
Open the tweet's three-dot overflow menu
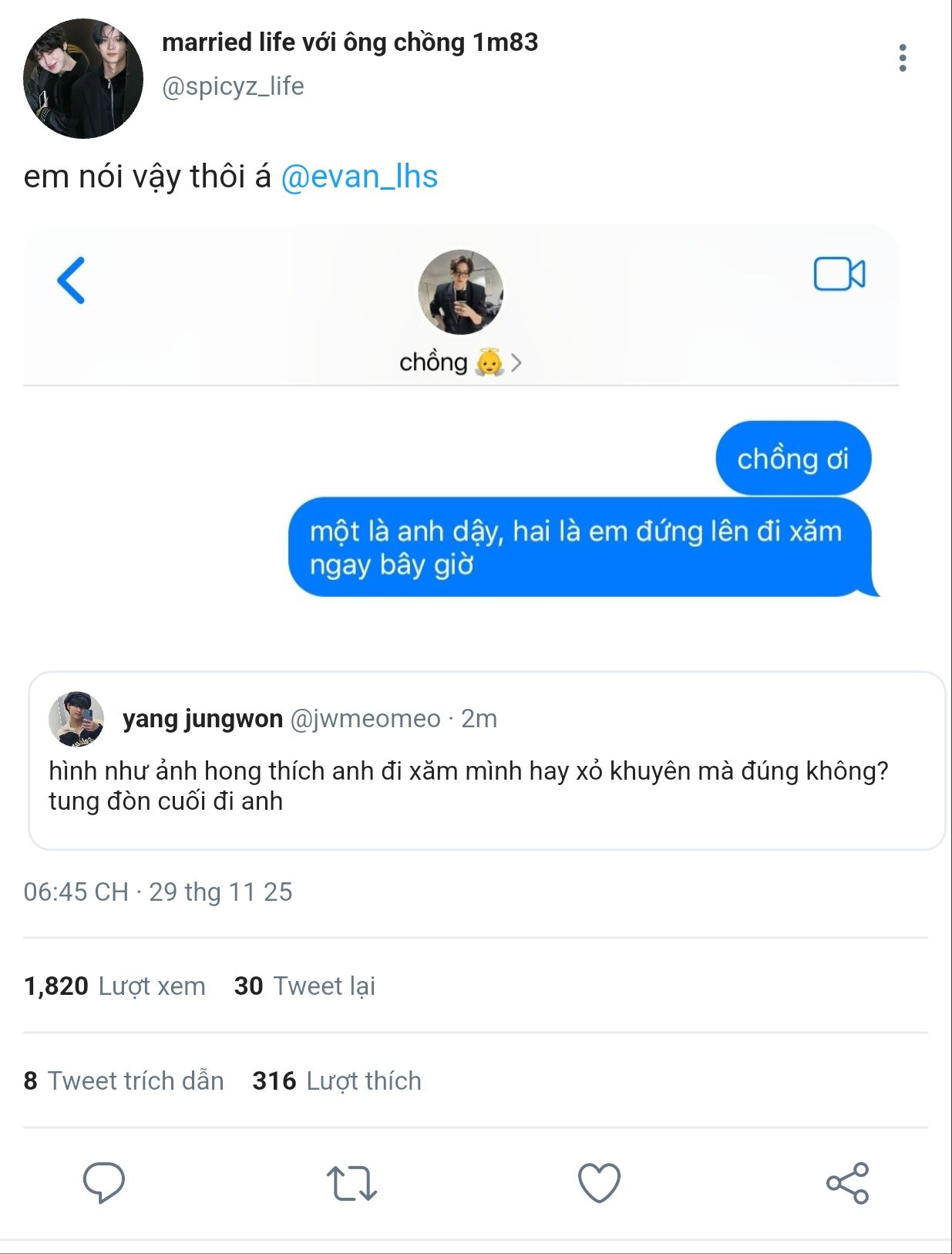point(902,59)
